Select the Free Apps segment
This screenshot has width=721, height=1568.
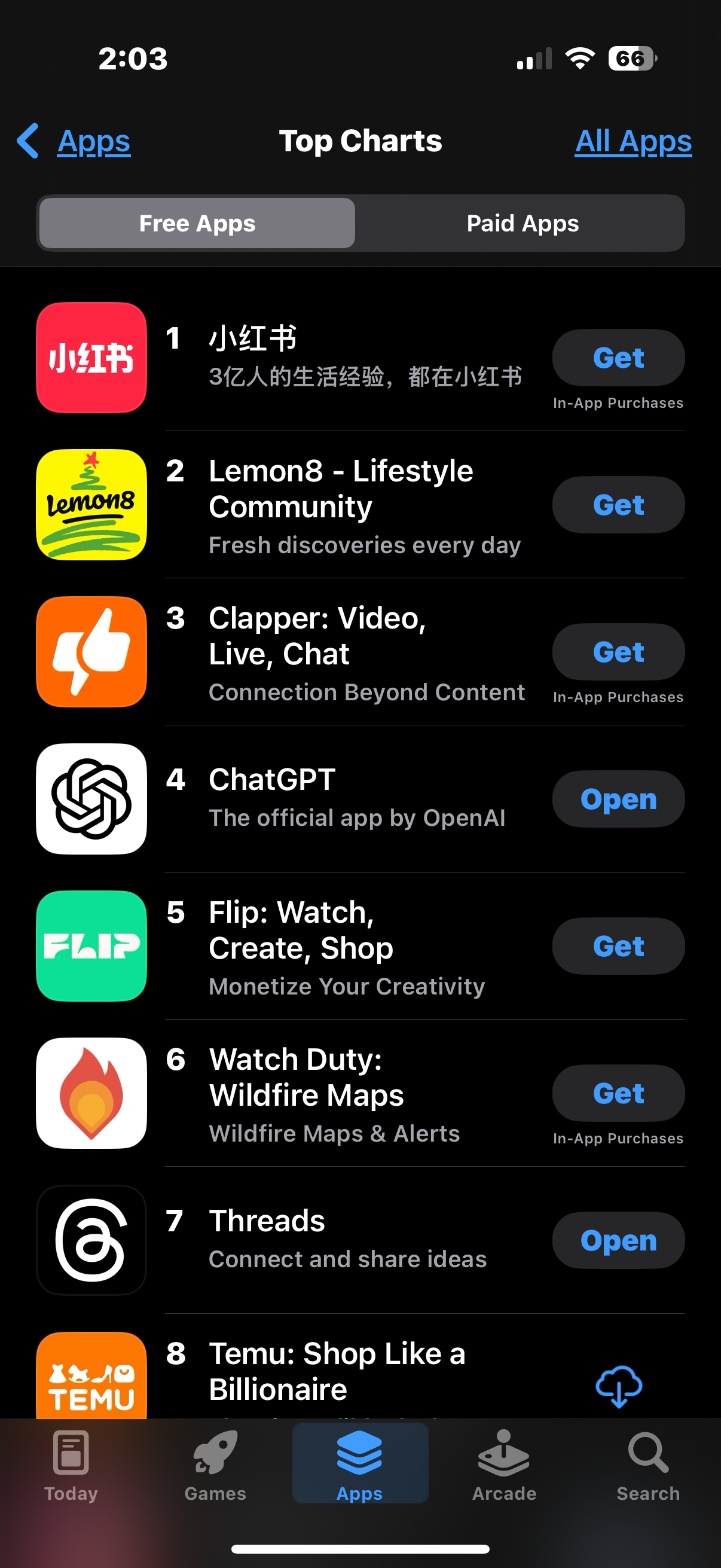pyautogui.click(x=197, y=224)
